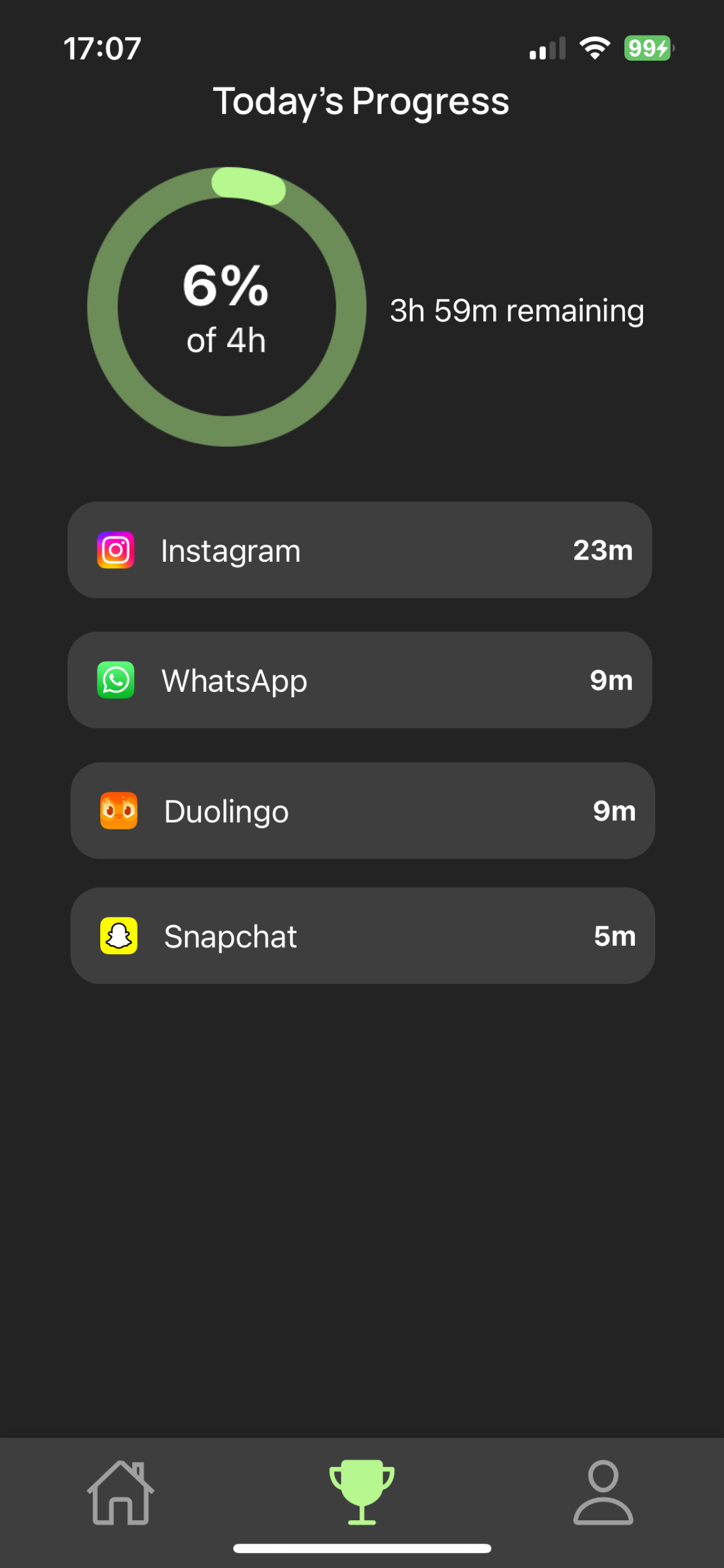View Duolingo usage details

[x=363, y=811]
